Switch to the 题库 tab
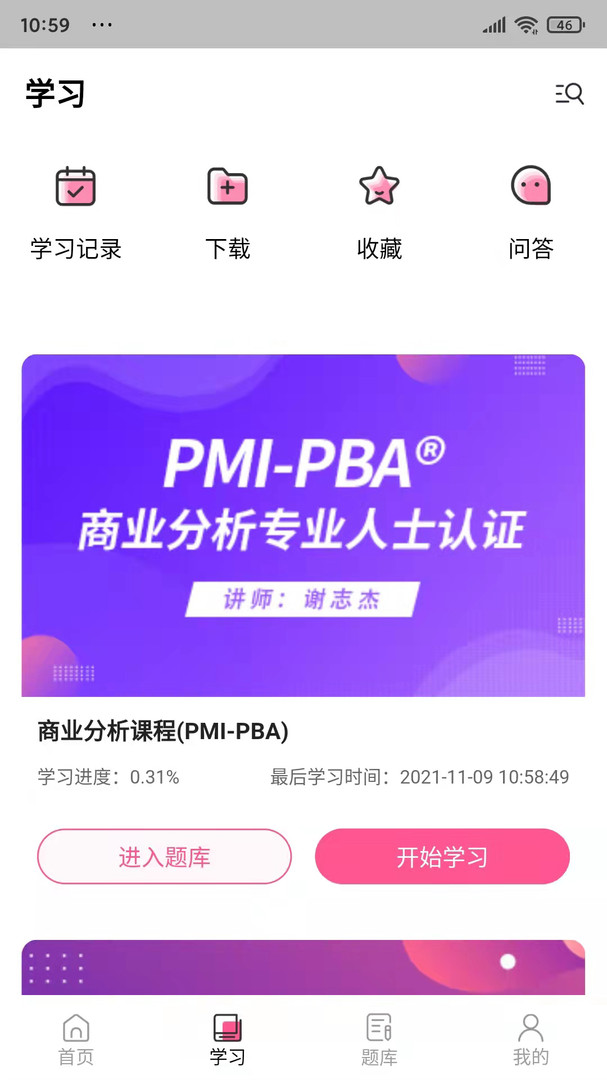This screenshot has width=607, height=1080. [379, 1039]
